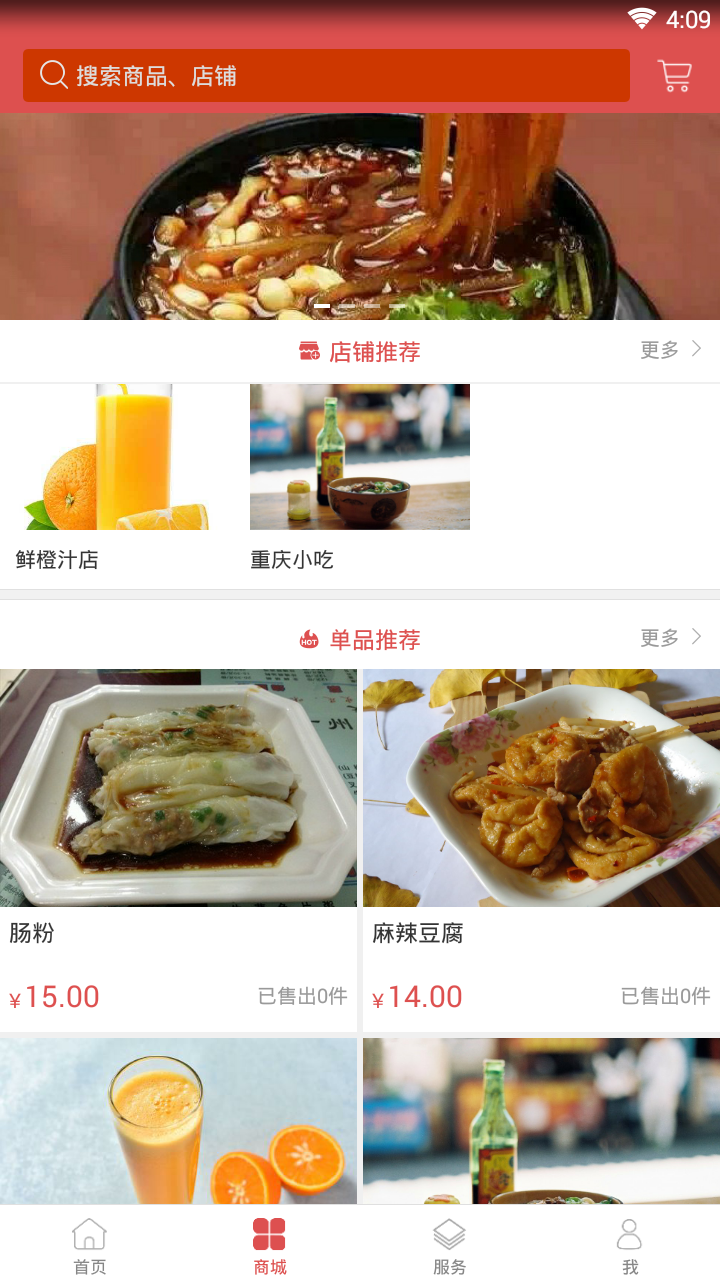720x1280 pixels.
Task: Go to the 首页 tab
Action: pyautogui.click(x=90, y=1246)
